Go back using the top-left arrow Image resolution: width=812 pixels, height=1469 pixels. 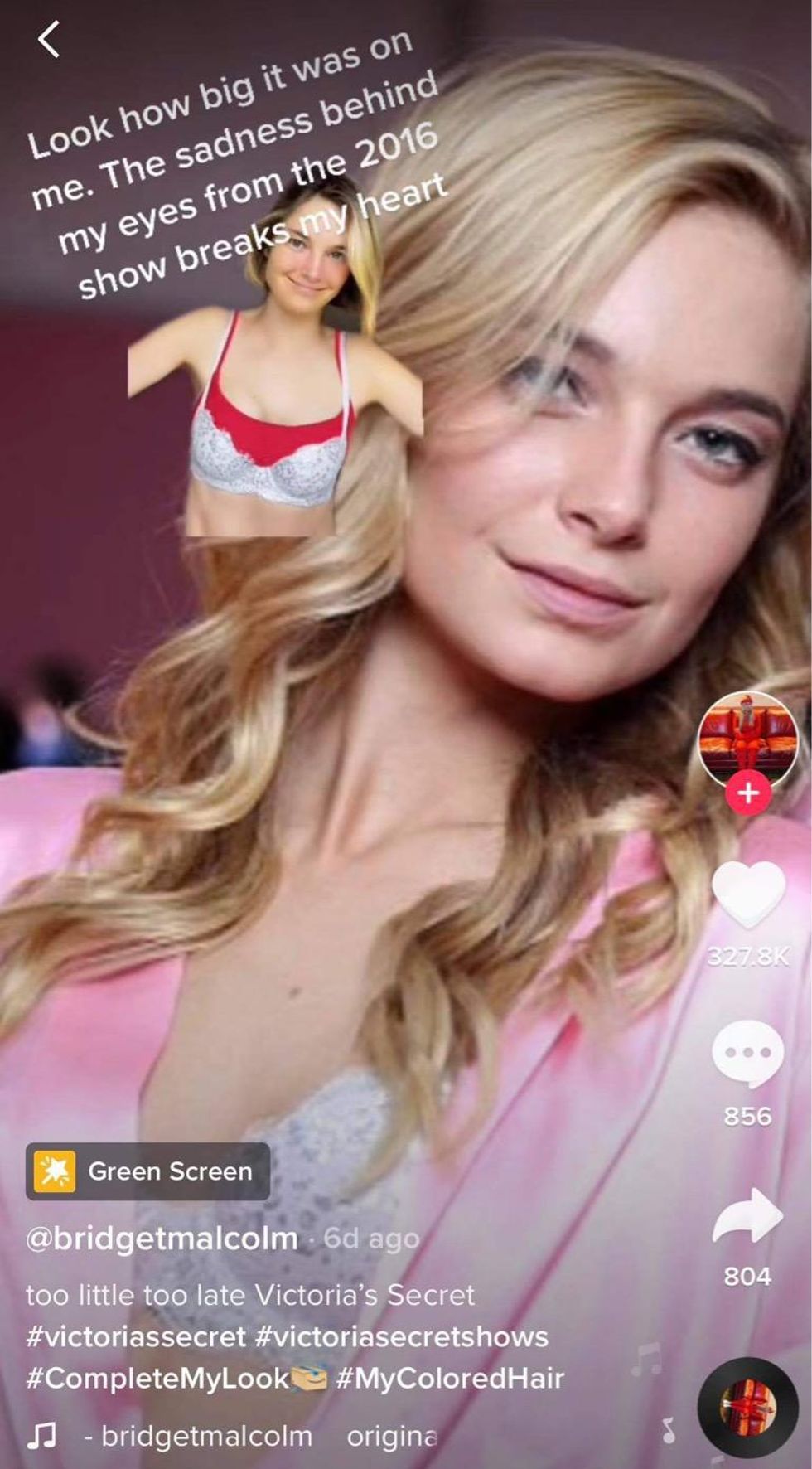49,39
